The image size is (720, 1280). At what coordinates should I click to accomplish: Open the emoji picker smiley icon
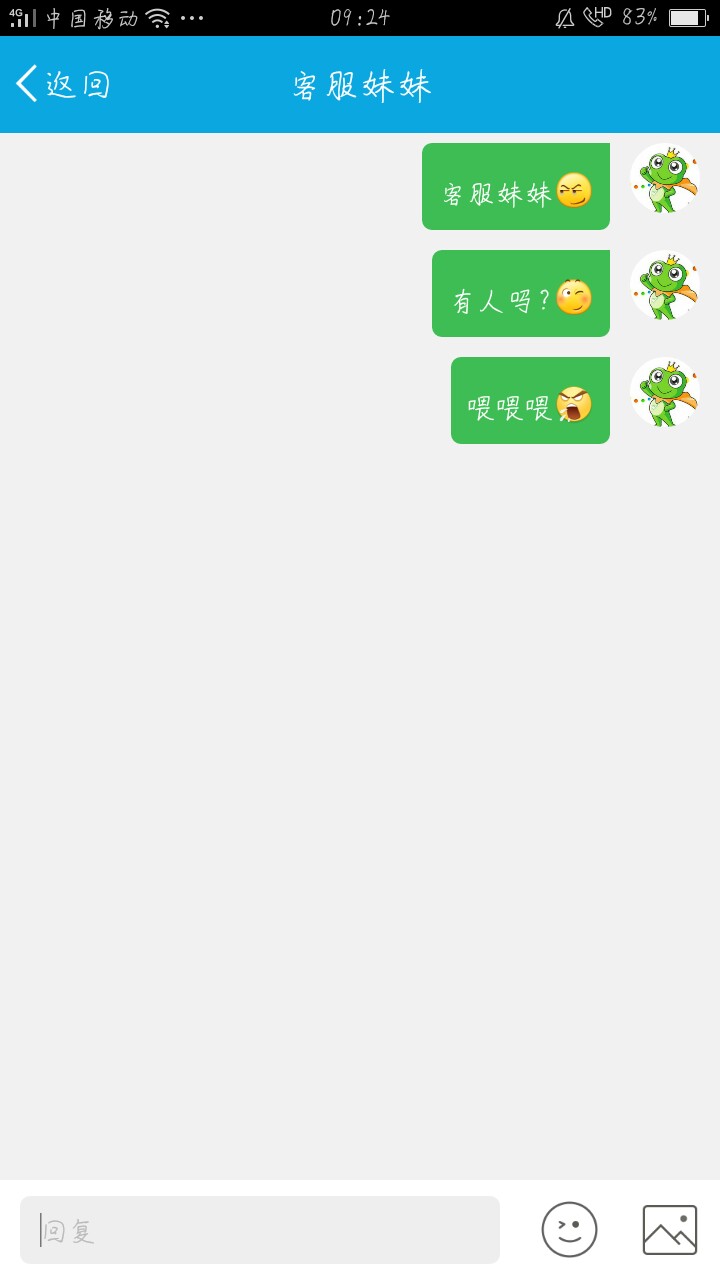(569, 1230)
